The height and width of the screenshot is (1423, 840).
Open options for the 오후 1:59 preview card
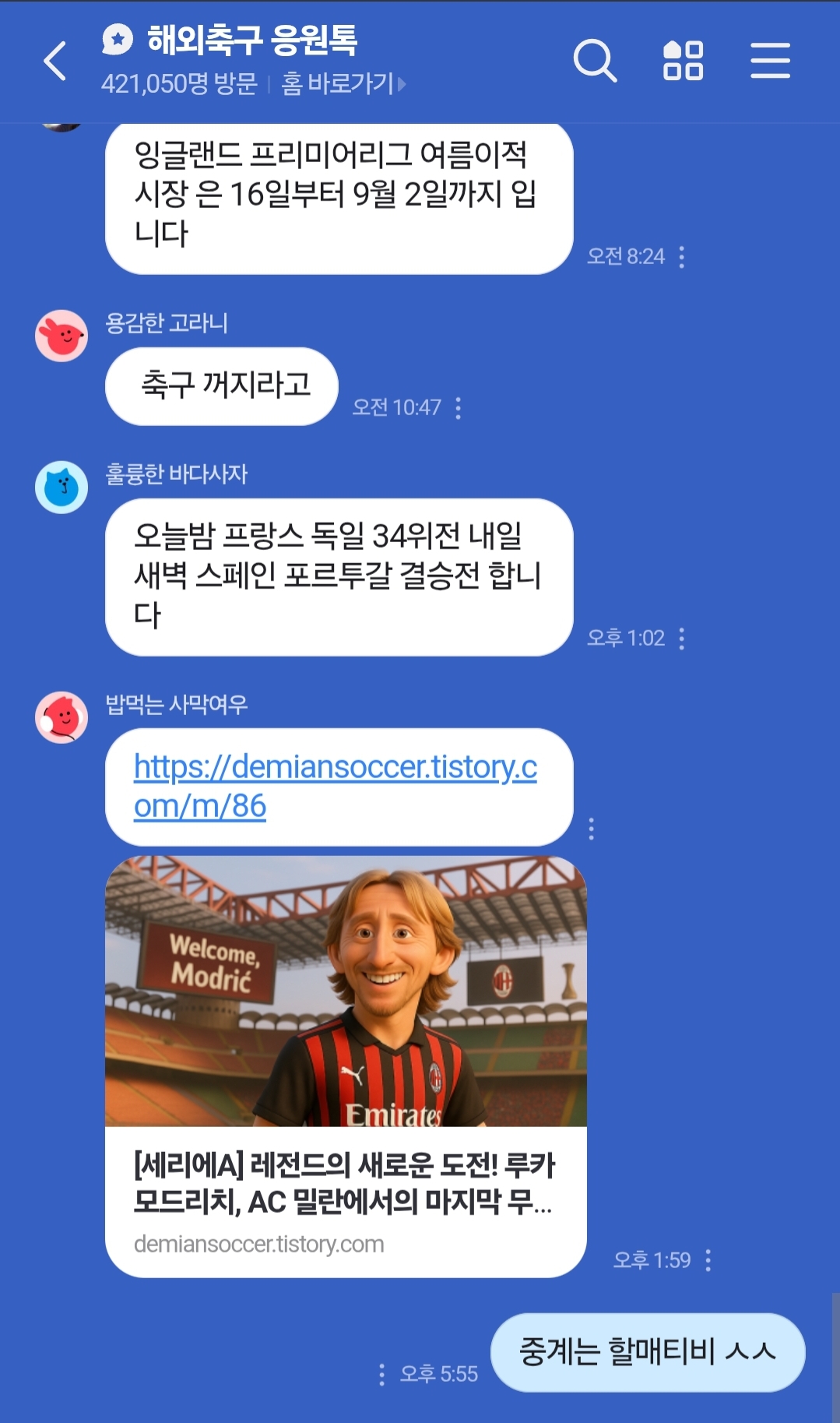point(708,1260)
